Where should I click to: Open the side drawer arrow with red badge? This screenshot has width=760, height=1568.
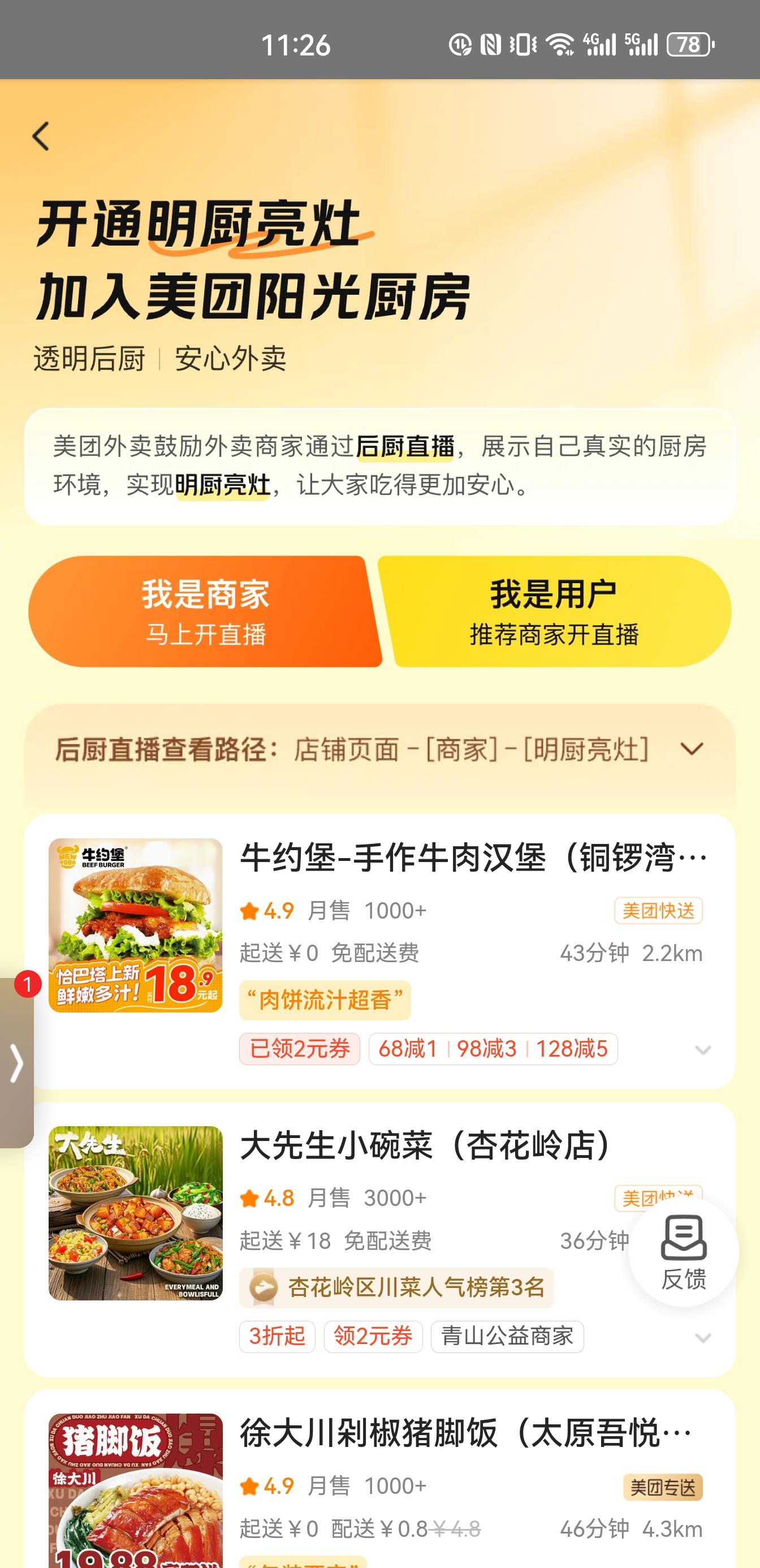tap(16, 1063)
